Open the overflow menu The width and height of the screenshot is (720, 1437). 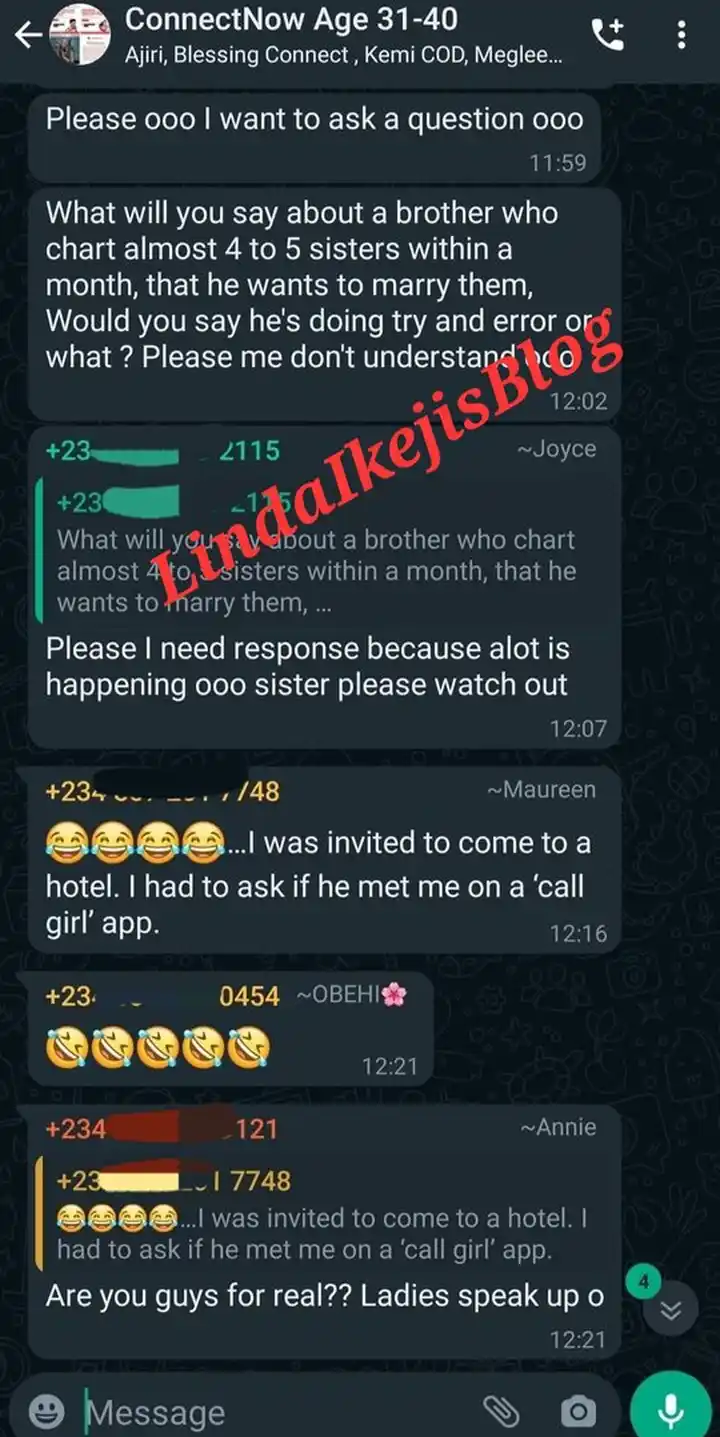[x=681, y=36]
